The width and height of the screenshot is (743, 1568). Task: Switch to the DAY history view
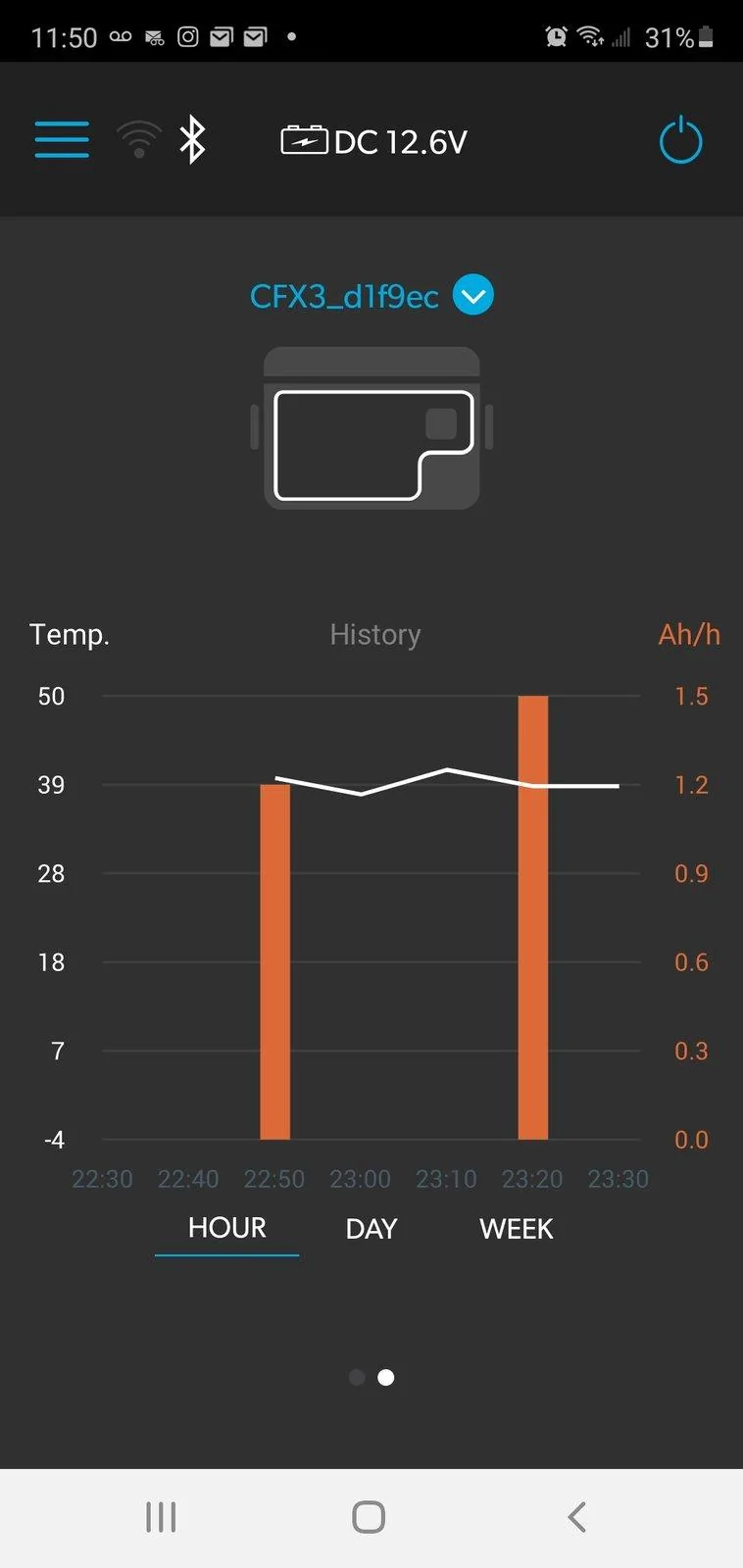371,1229
